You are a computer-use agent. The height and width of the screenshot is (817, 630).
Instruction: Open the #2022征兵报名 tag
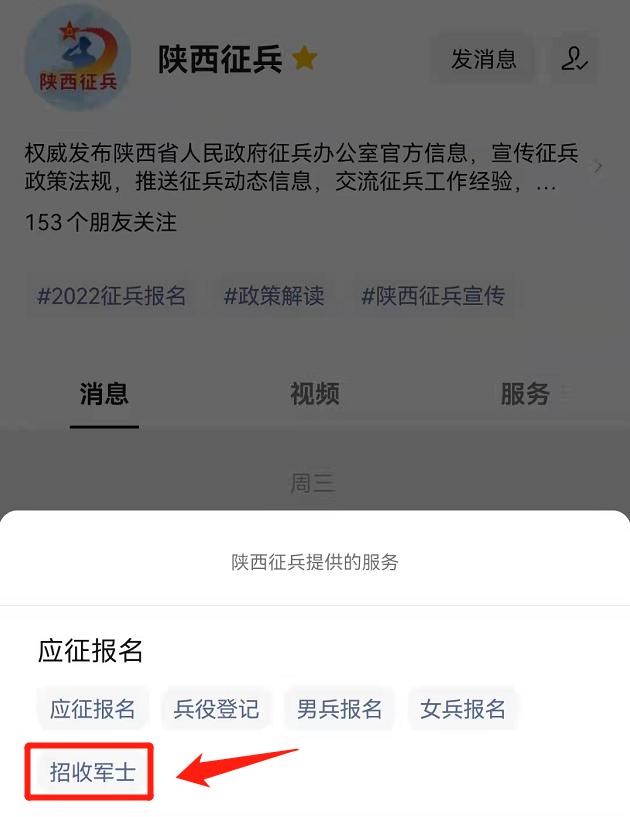[x=111, y=296]
